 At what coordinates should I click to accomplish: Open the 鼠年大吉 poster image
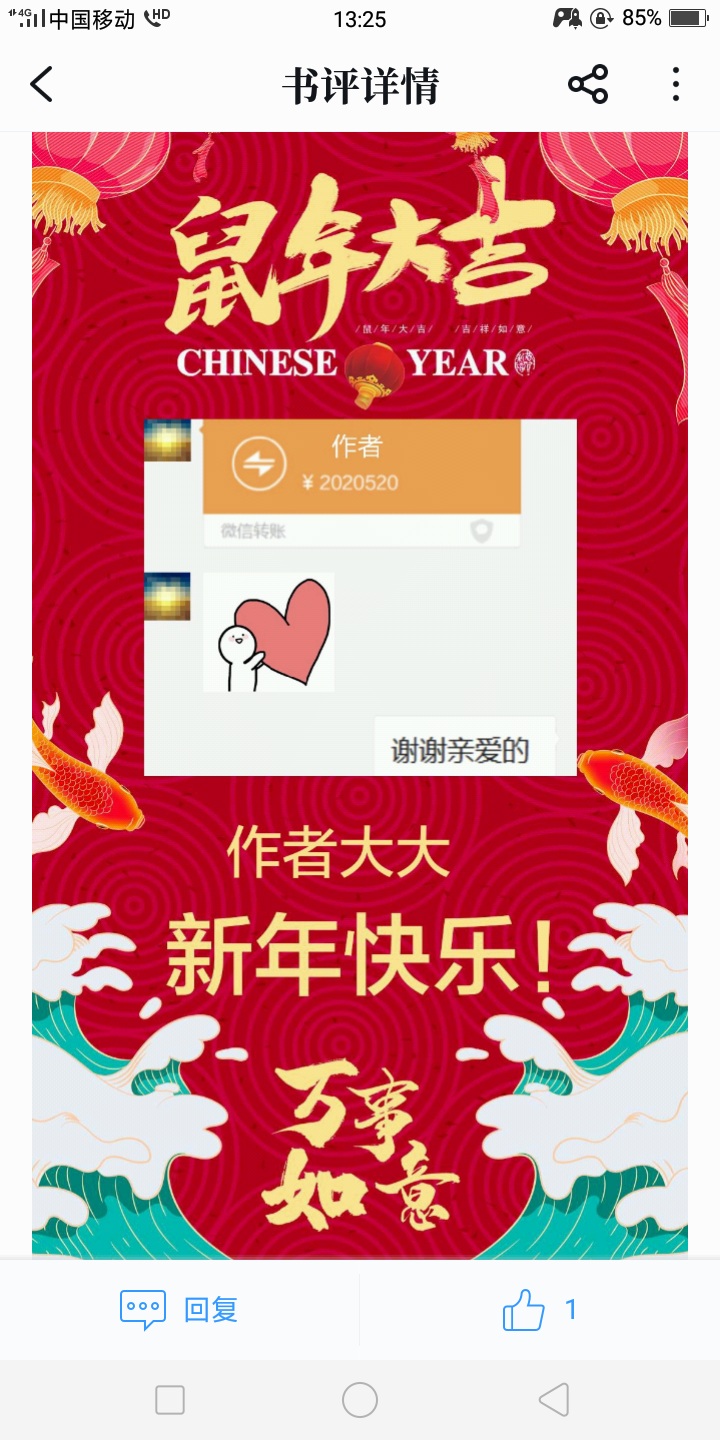point(360,695)
